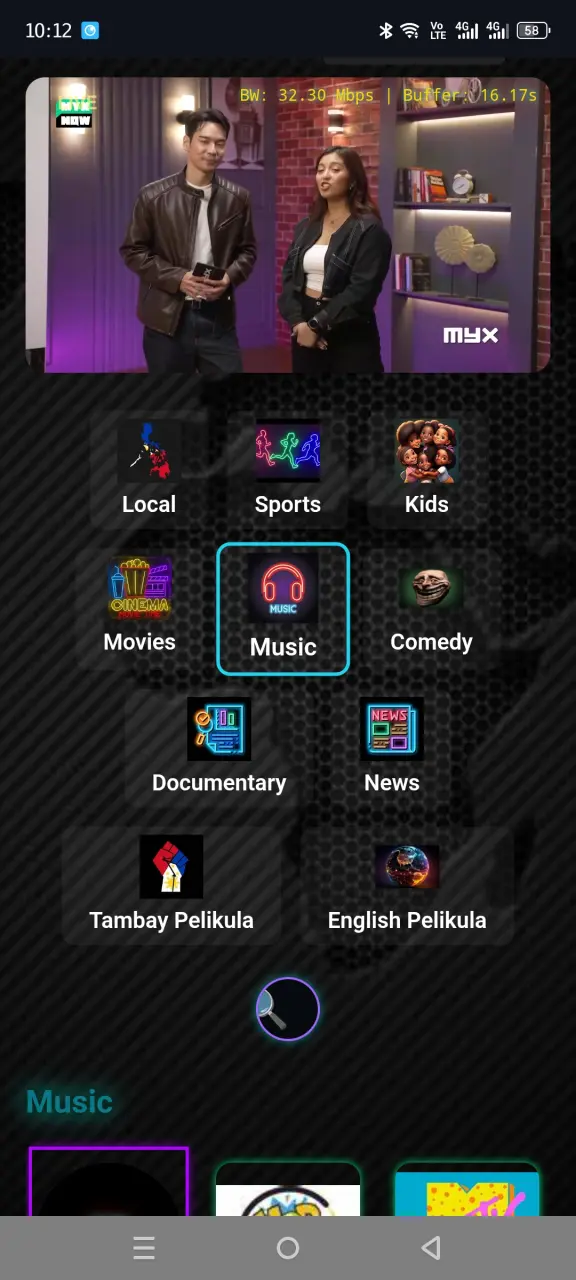Go to the device home screen
The image size is (576, 1280).
[x=288, y=1248]
